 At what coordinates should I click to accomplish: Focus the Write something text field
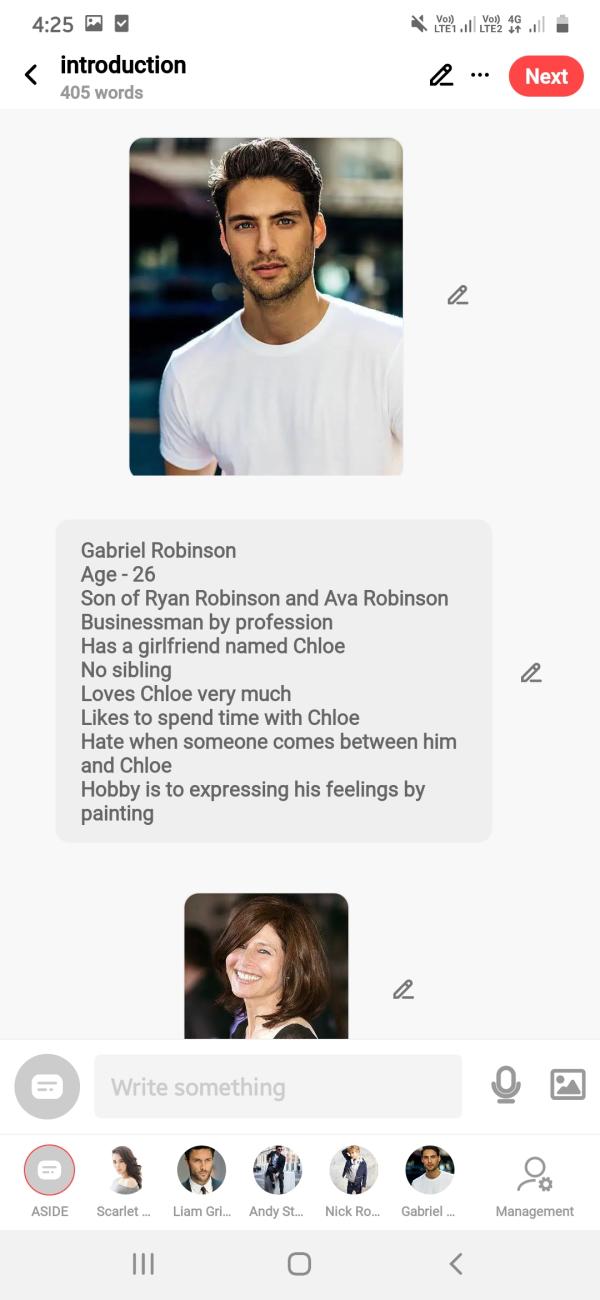(x=278, y=1087)
